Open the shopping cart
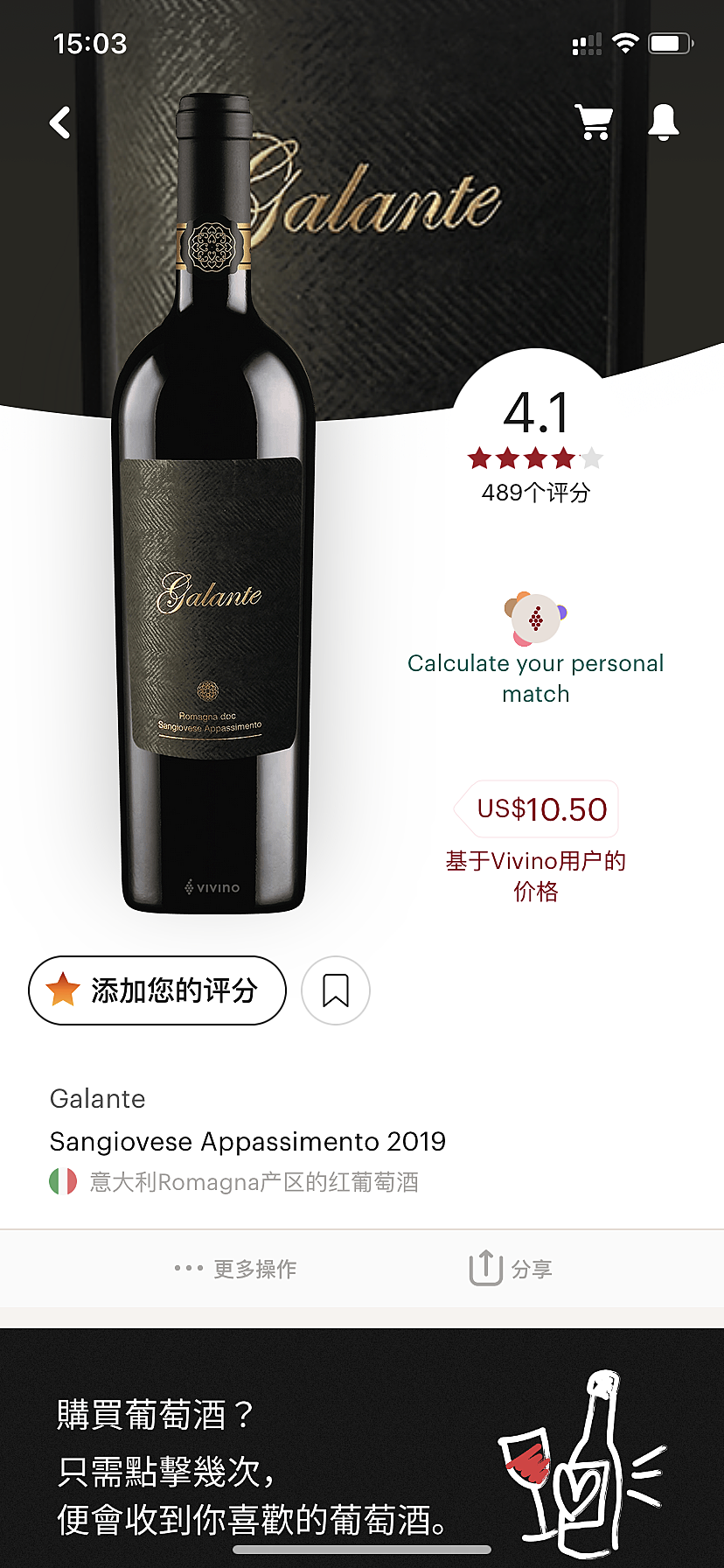This screenshot has width=724, height=1568. (595, 122)
